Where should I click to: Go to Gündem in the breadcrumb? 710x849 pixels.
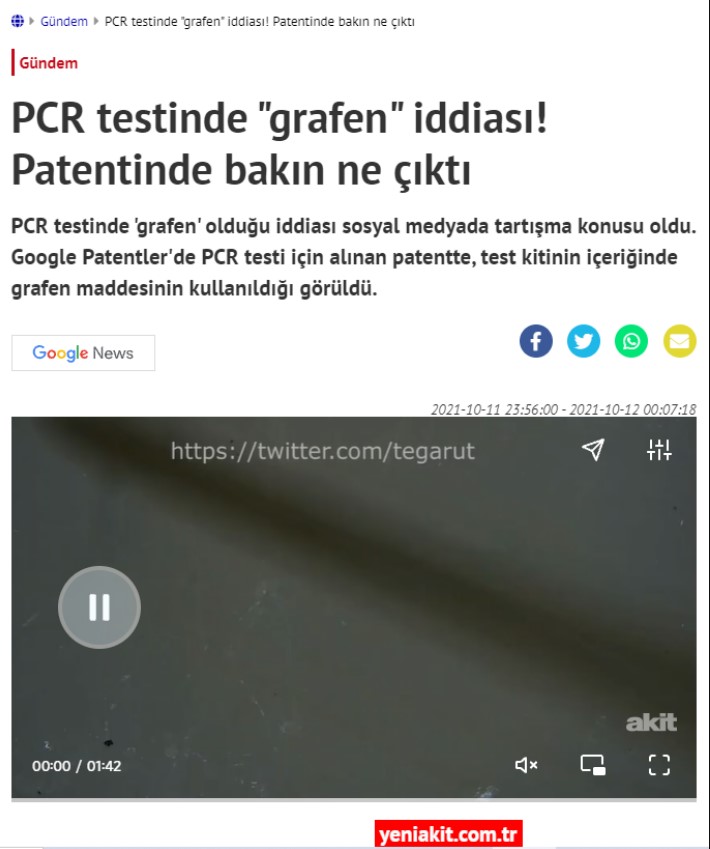coord(63,21)
